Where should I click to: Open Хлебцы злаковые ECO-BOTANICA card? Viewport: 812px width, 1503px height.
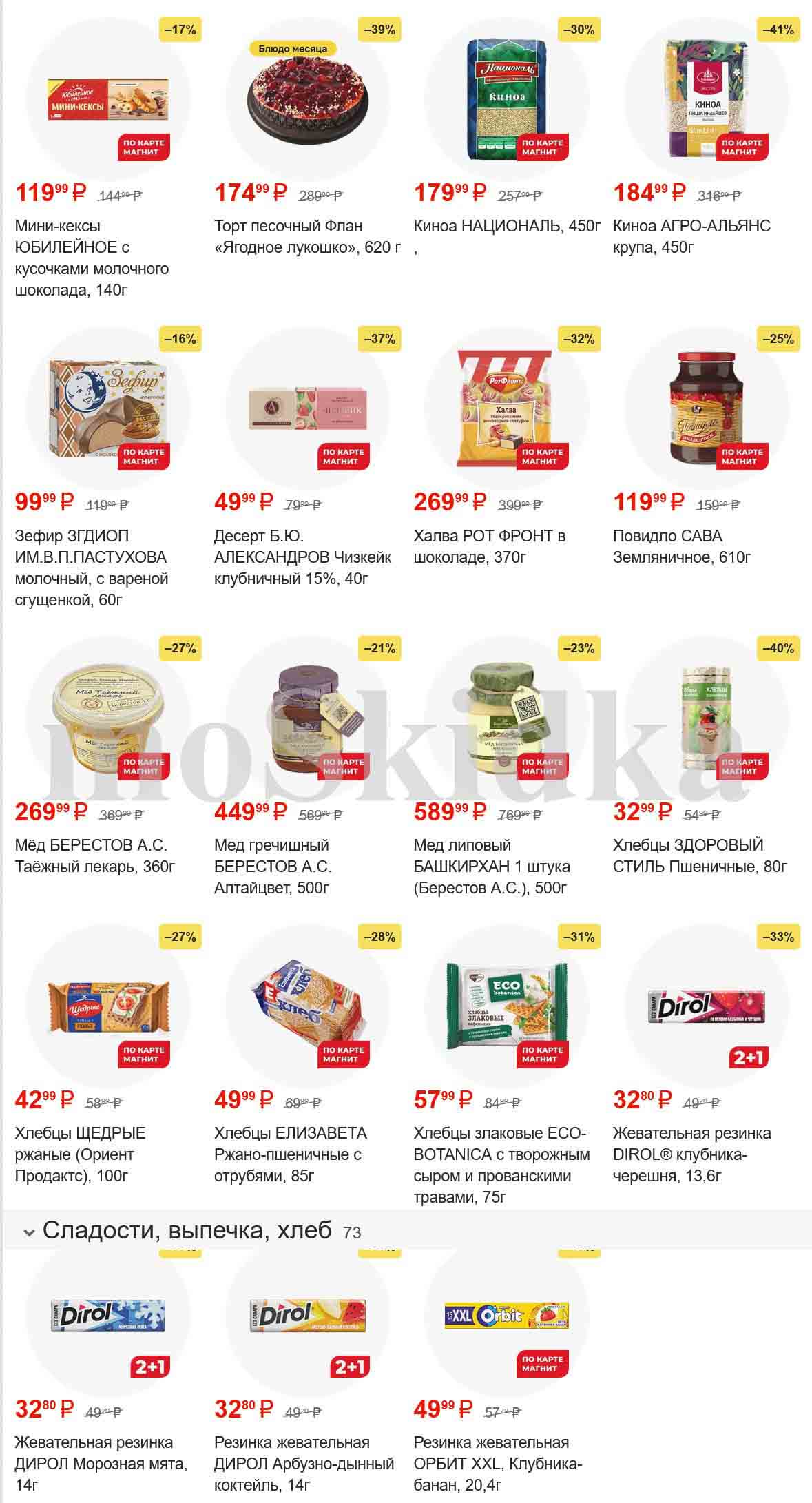point(507,1007)
